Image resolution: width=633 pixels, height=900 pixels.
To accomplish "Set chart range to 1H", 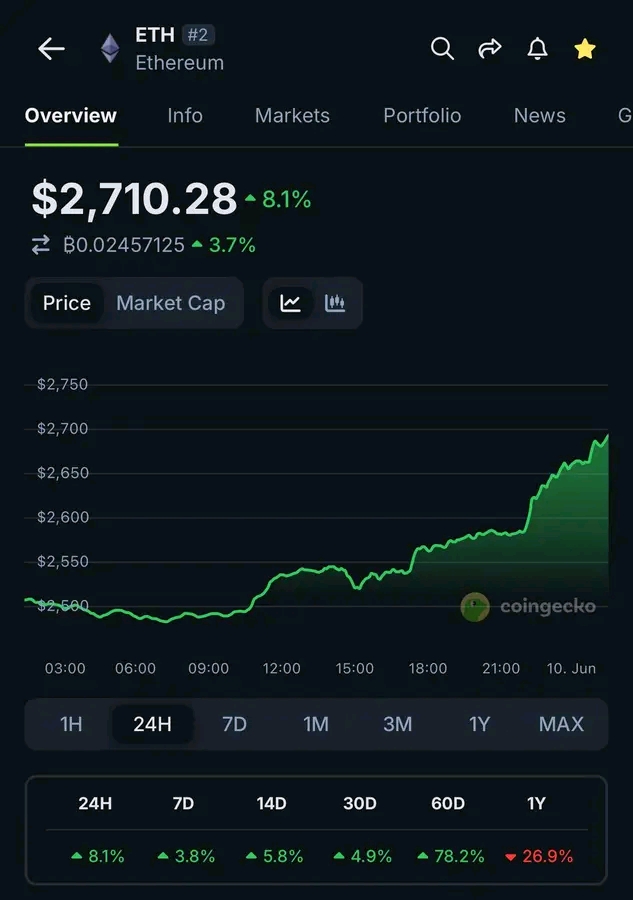I will 71,724.
